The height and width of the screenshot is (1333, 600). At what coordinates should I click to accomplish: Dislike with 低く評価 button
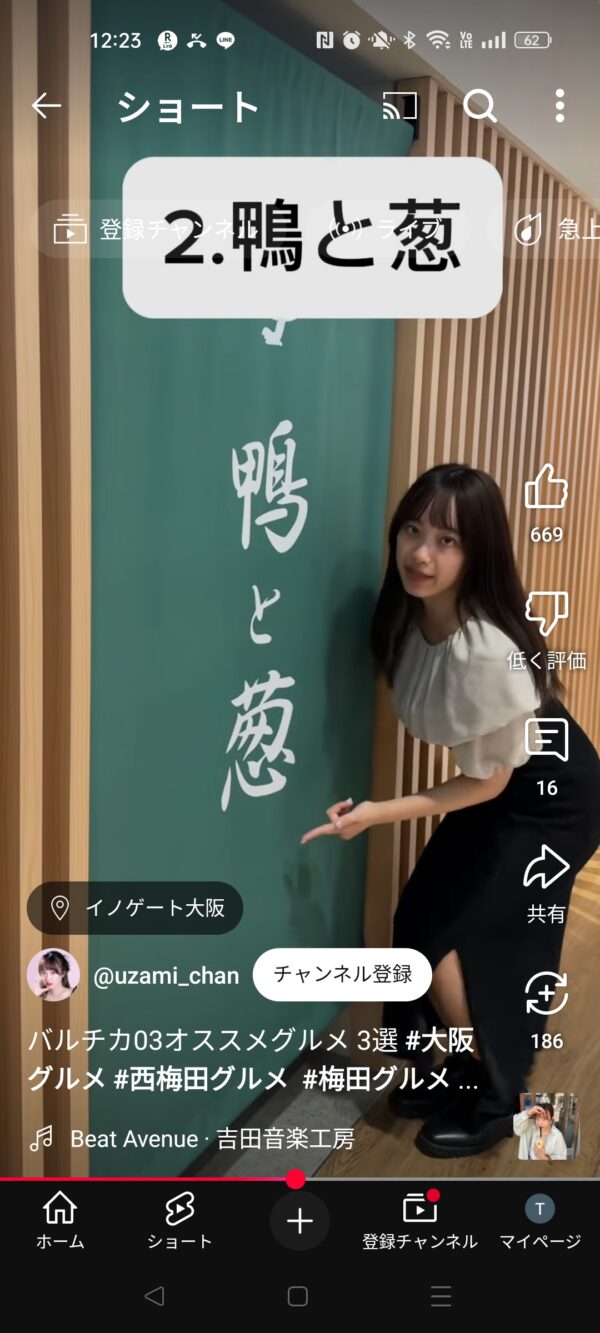(x=546, y=615)
